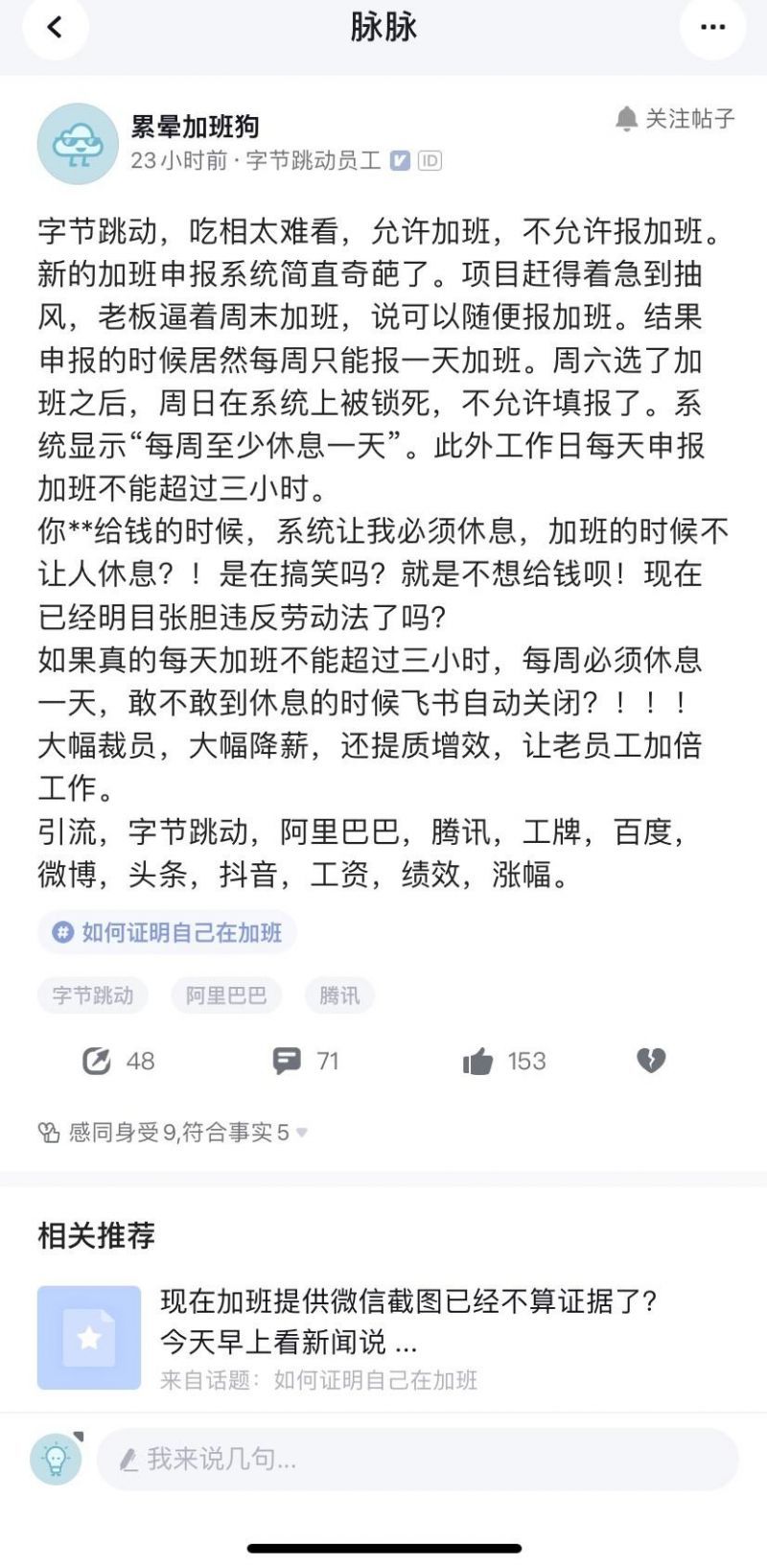Select the 字节跳动 tag
767x1568 pixels.
pyautogui.click(x=92, y=995)
